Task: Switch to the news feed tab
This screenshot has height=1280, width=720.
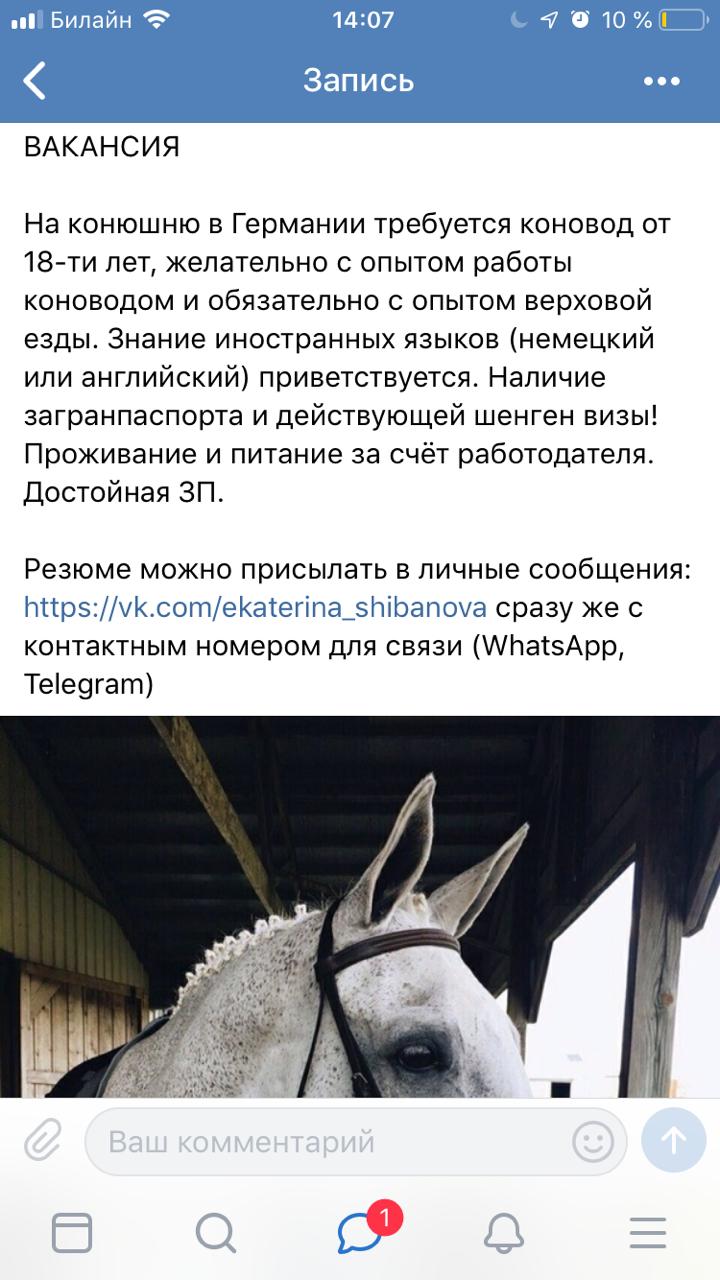Action: tap(71, 1233)
